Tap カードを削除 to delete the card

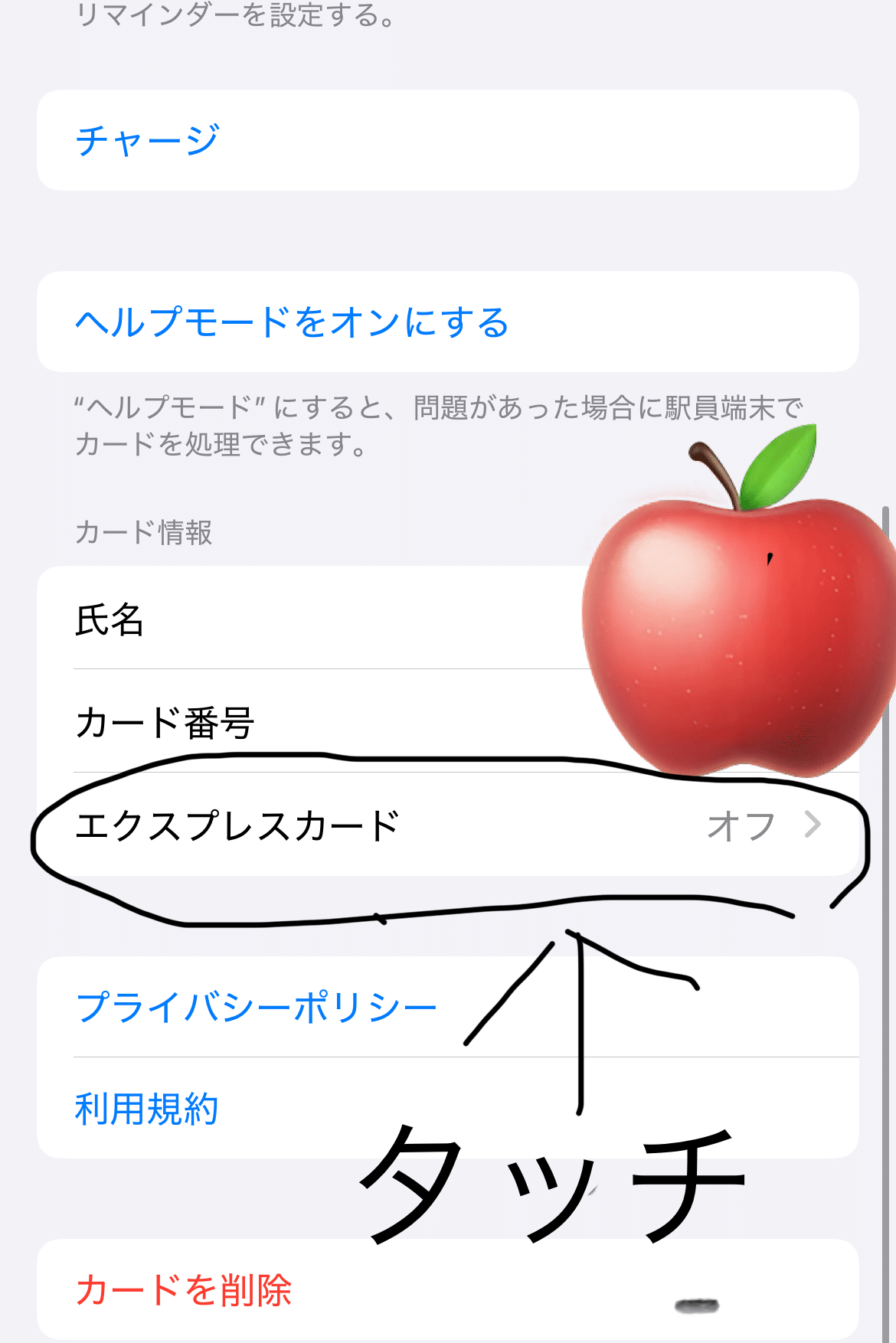coord(184,1289)
